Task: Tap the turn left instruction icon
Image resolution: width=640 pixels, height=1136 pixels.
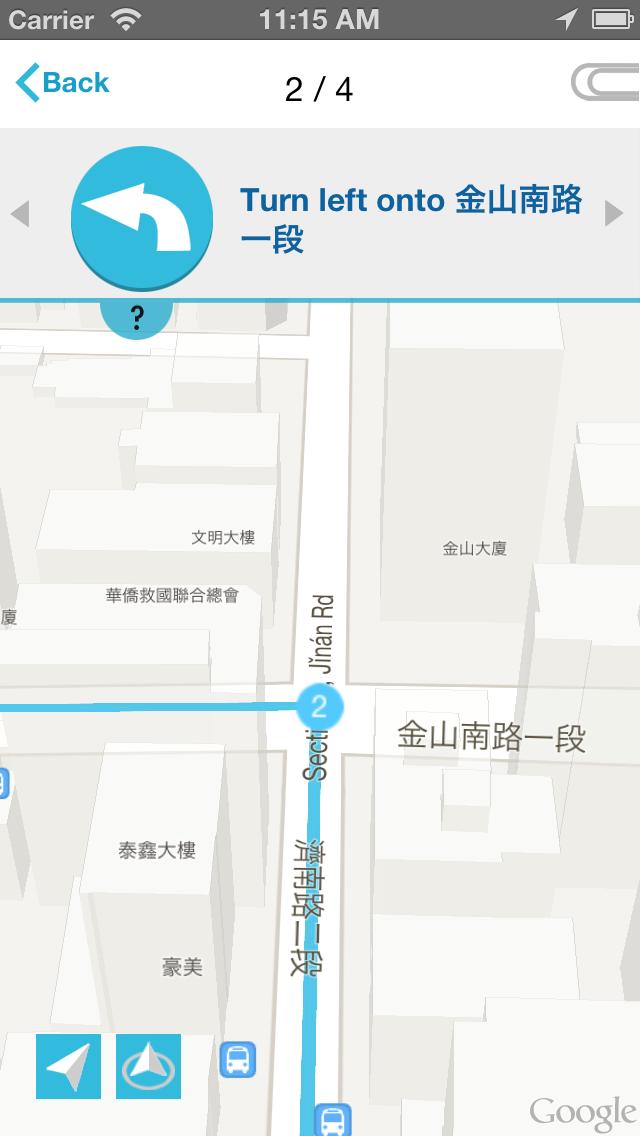Action: 142,215
